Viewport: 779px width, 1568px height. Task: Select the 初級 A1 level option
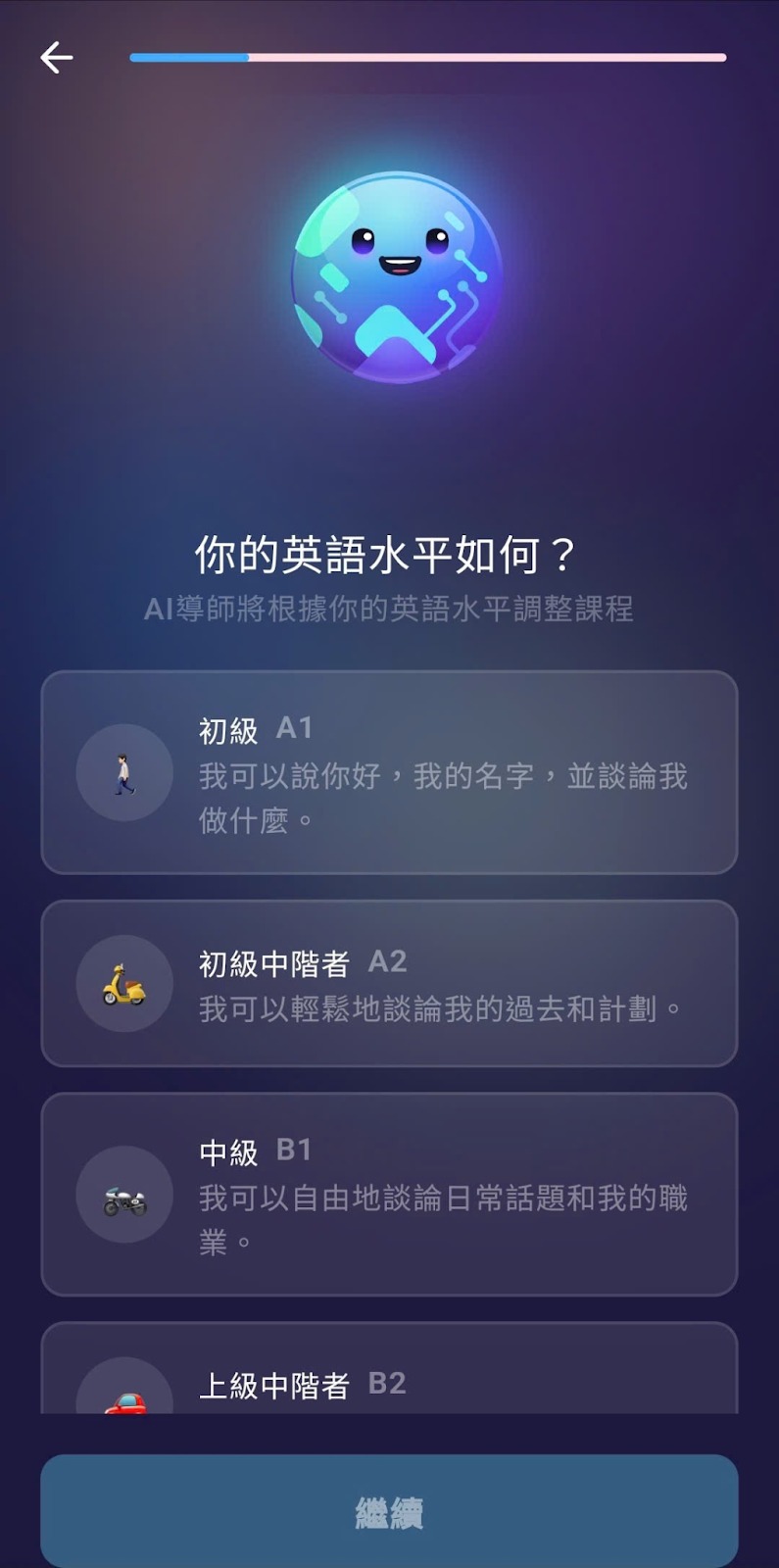click(389, 772)
